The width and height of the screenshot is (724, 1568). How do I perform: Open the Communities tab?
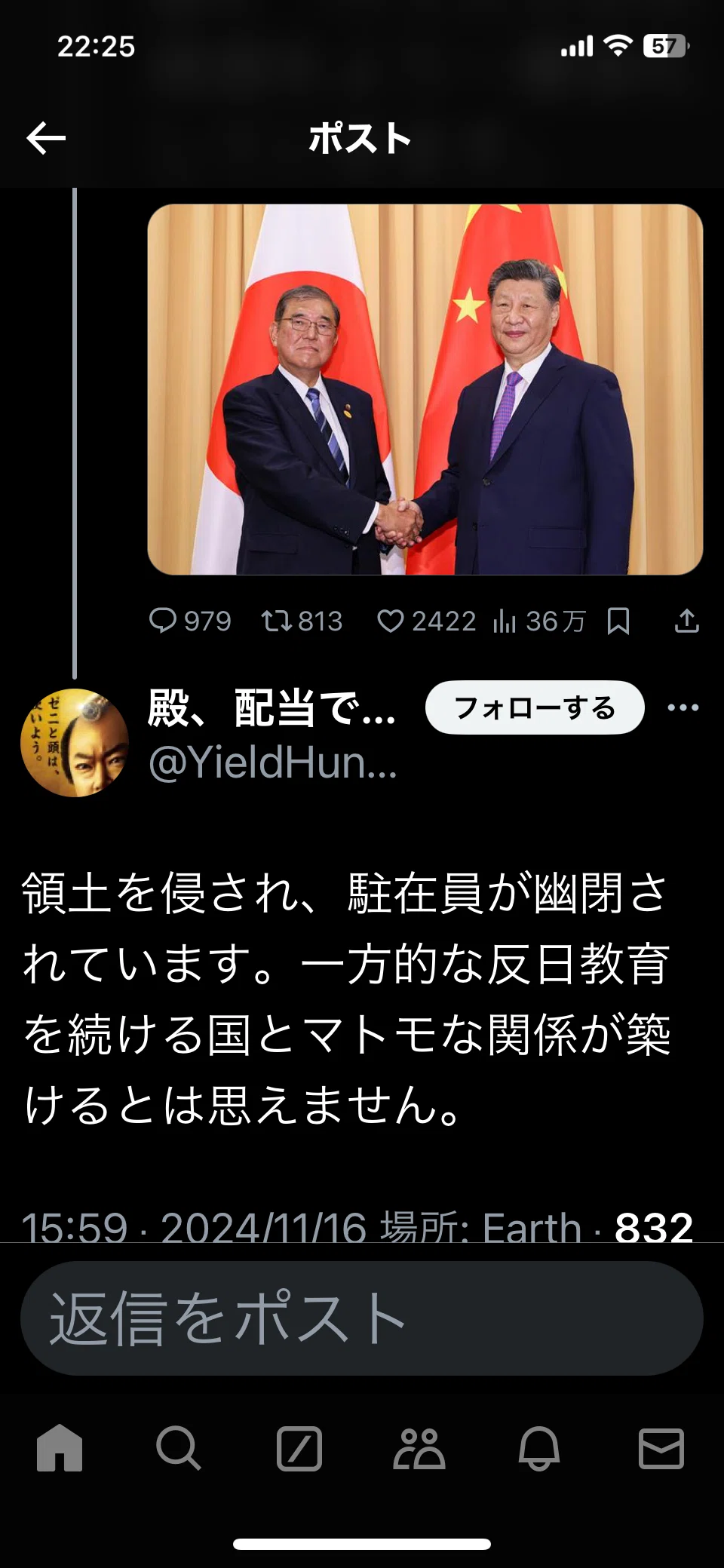point(419,1448)
